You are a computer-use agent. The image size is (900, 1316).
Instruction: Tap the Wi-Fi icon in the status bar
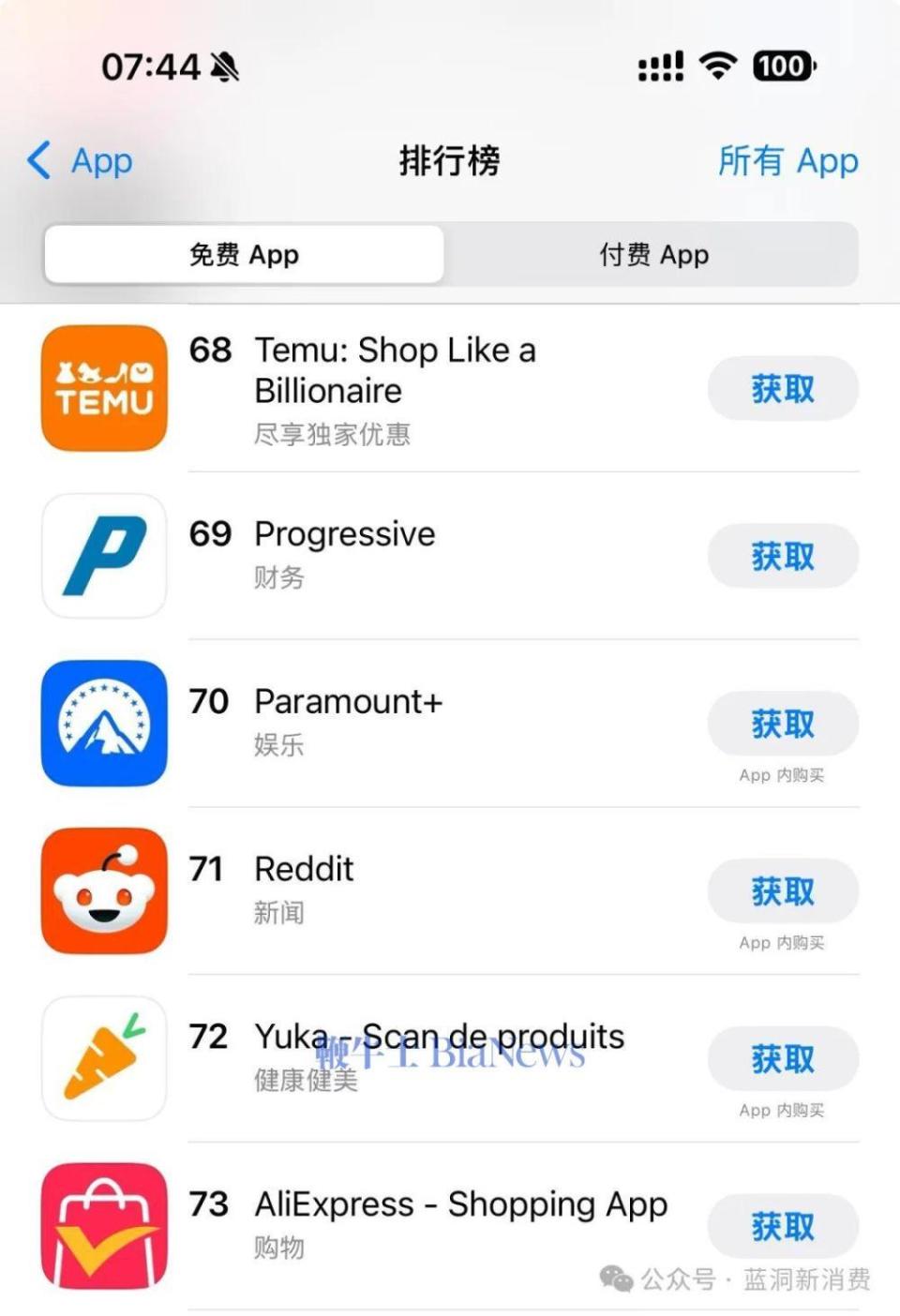pyautogui.click(x=716, y=67)
